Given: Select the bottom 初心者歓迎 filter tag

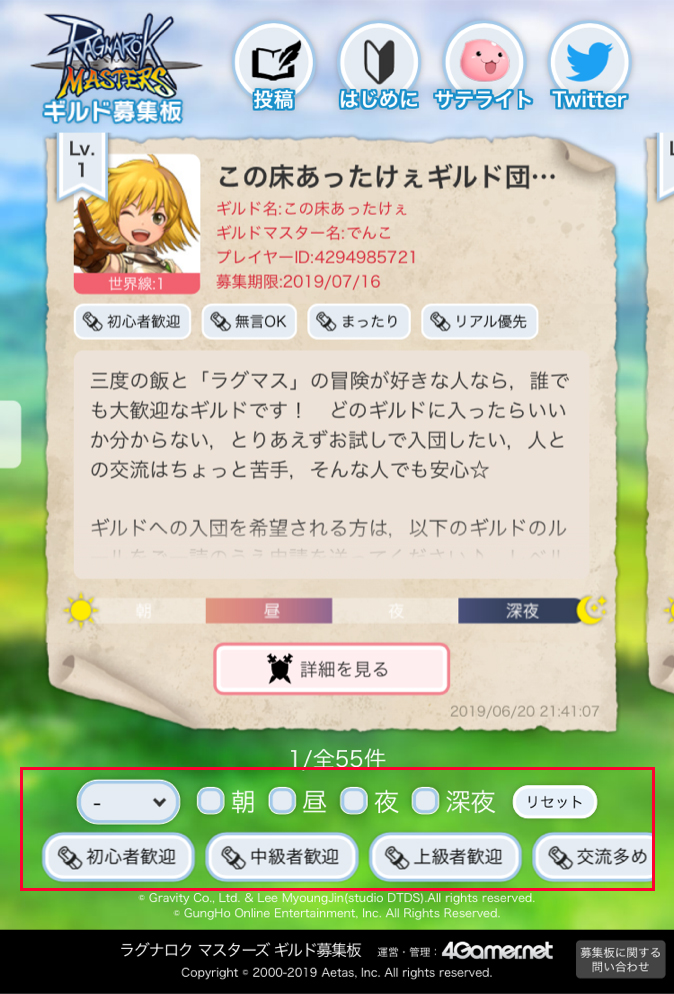Looking at the screenshot, I should (x=117, y=857).
